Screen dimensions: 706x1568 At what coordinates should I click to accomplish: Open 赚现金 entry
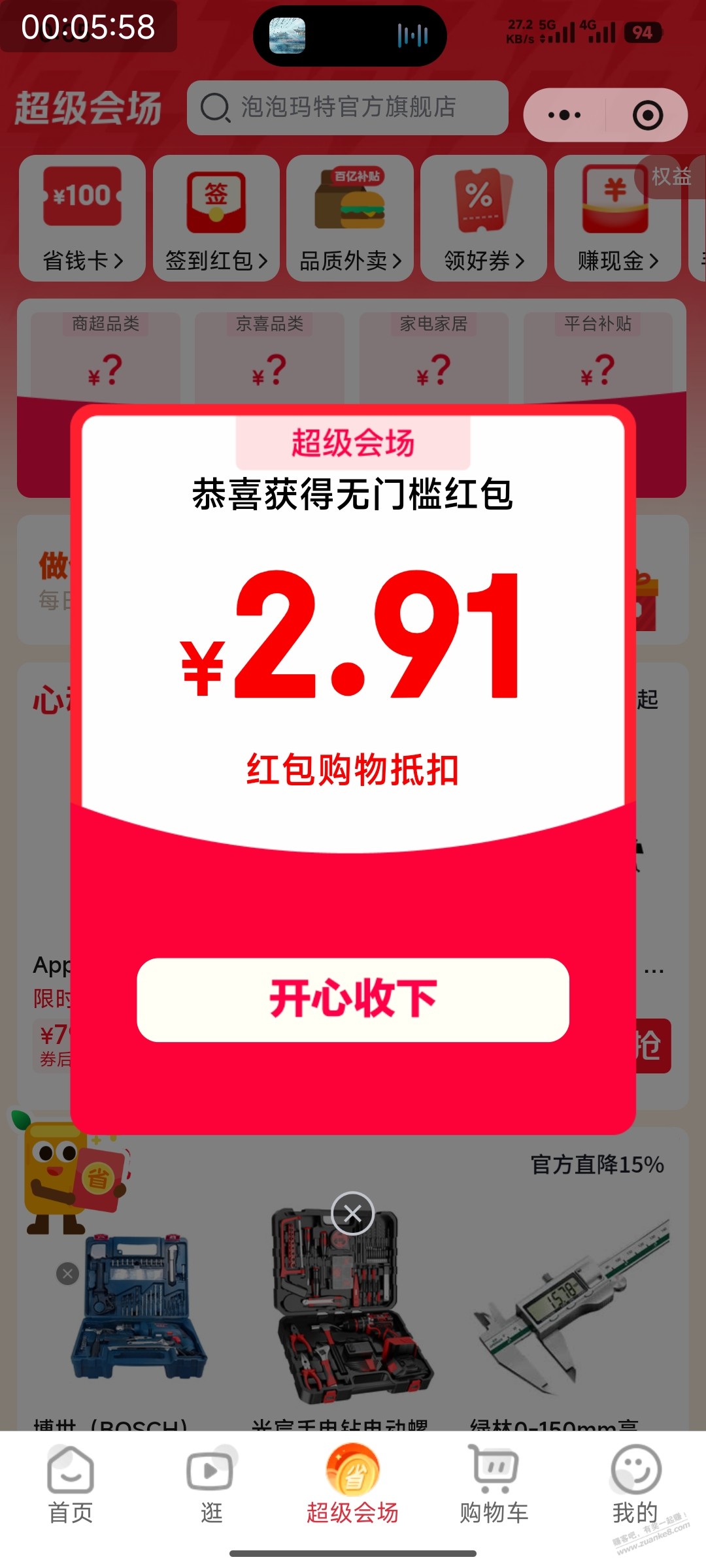click(618, 218)
